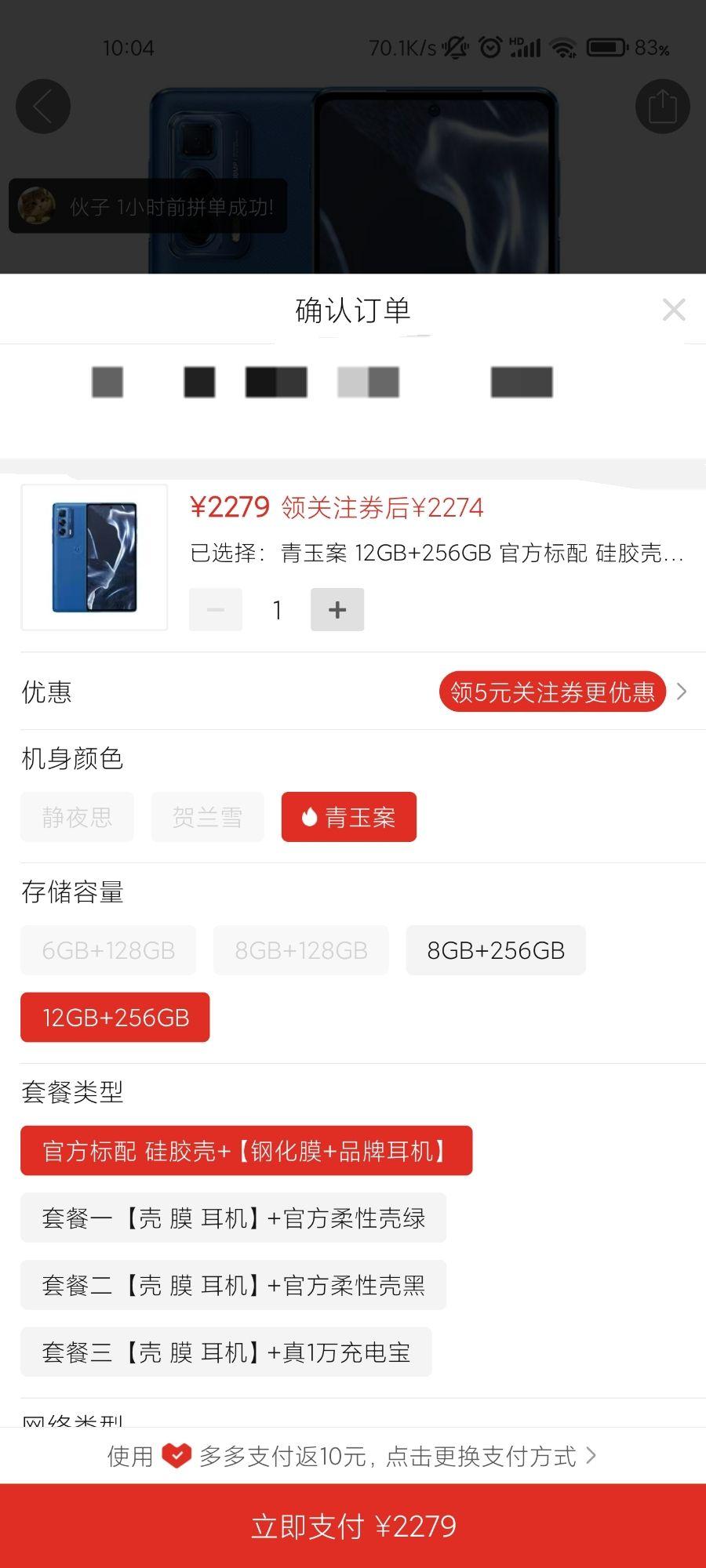Viewport: 706px width, 1568px height.
Task: Choose 8GB+256GB storage option
Action: point(496,950)
